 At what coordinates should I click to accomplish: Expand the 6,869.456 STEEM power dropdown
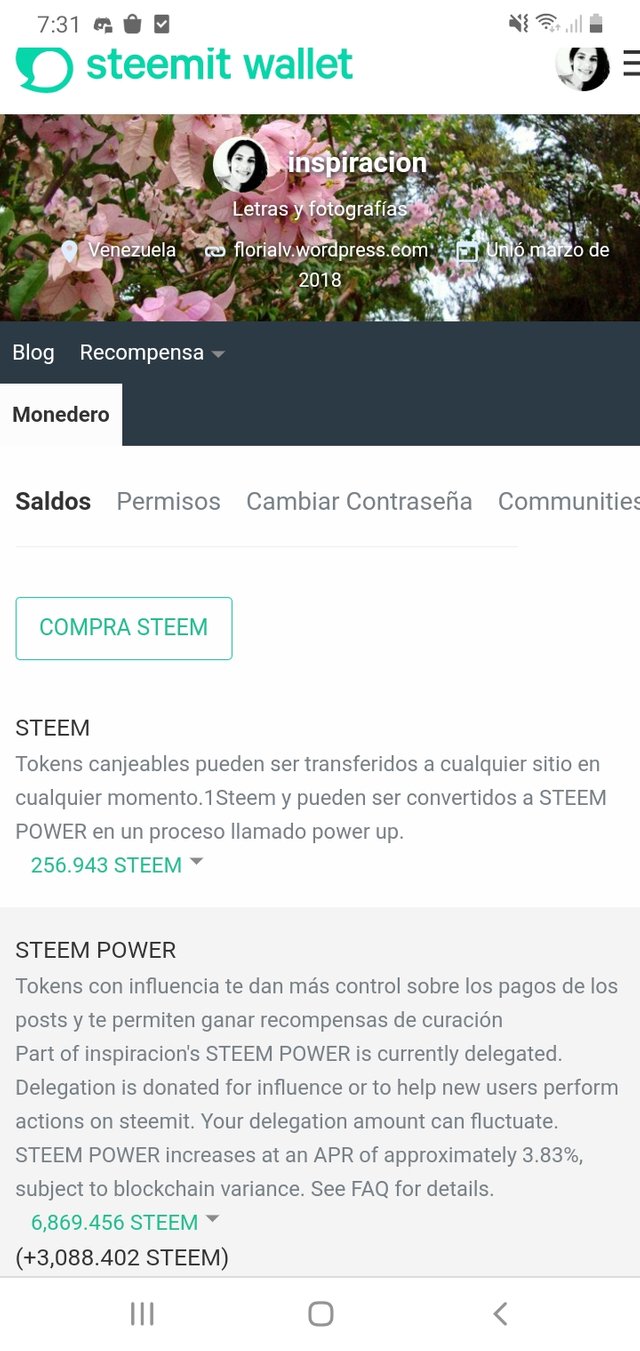[125, 1222]
